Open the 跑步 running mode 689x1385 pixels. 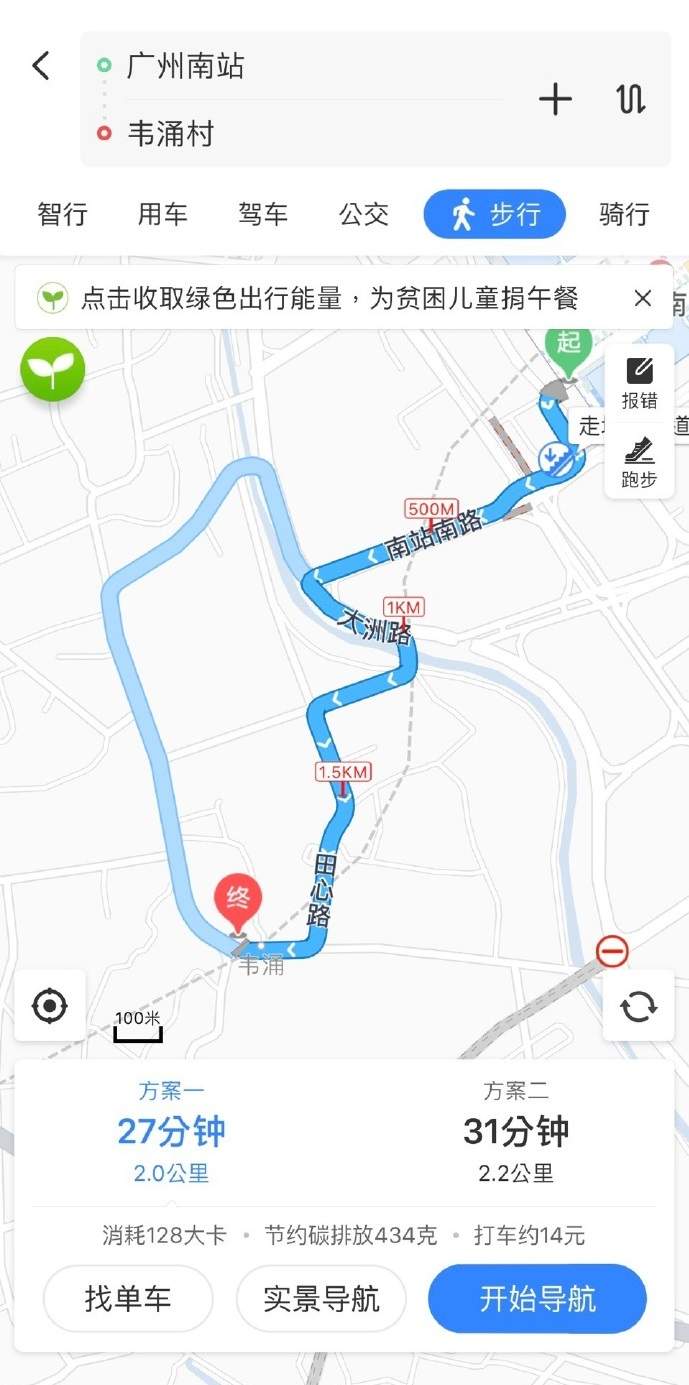coord(639,461)
